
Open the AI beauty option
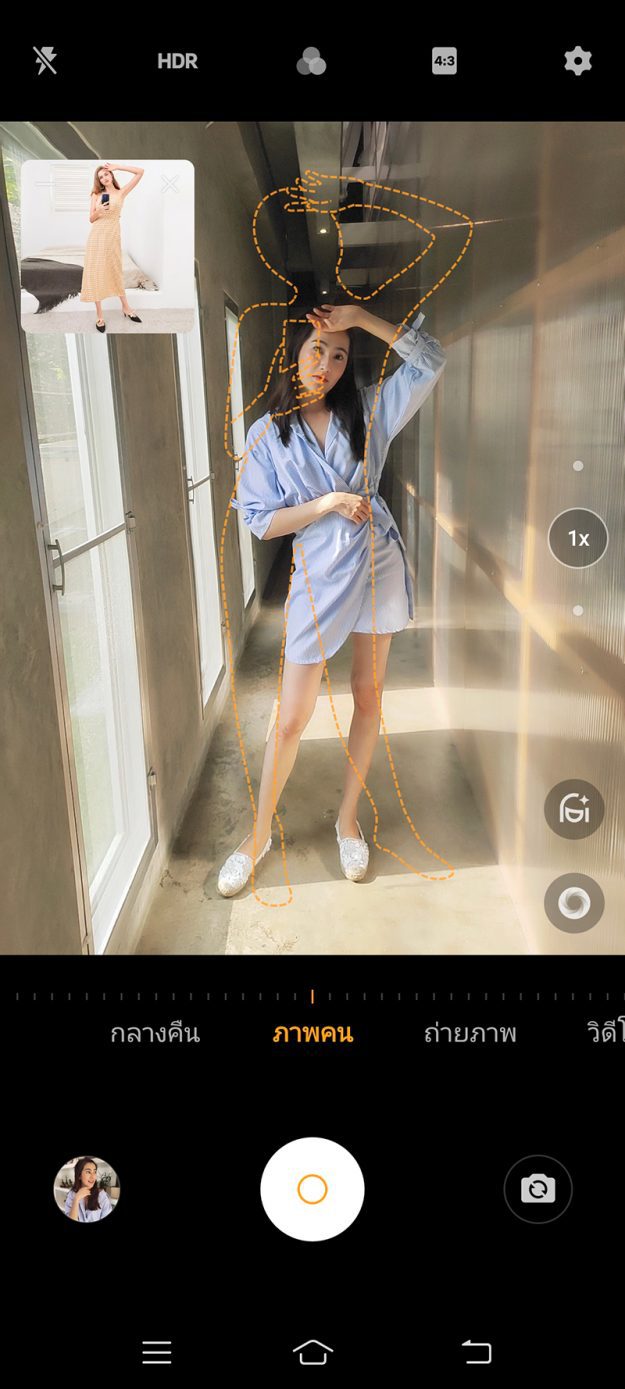point(574,809)
